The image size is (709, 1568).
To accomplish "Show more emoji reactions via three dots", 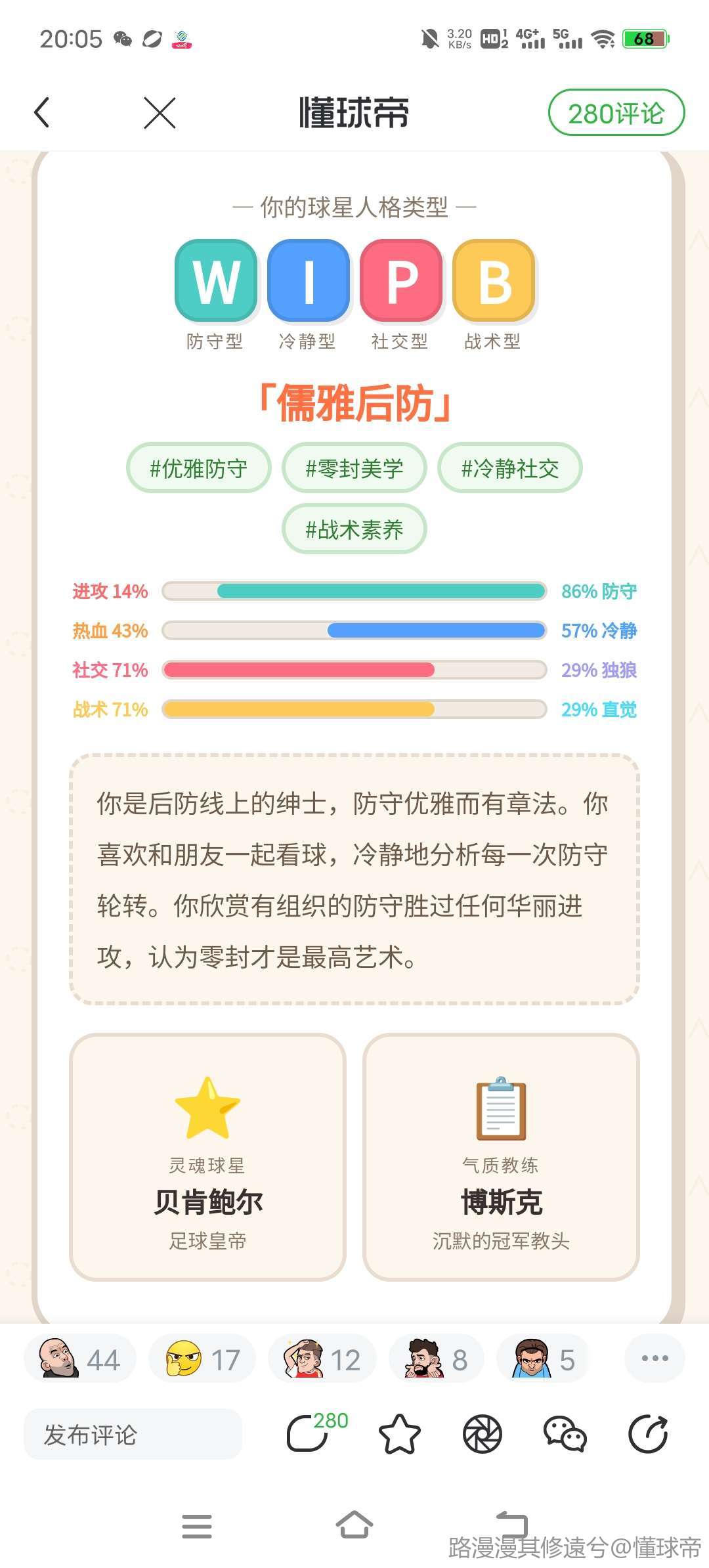I will [655, 1358].
